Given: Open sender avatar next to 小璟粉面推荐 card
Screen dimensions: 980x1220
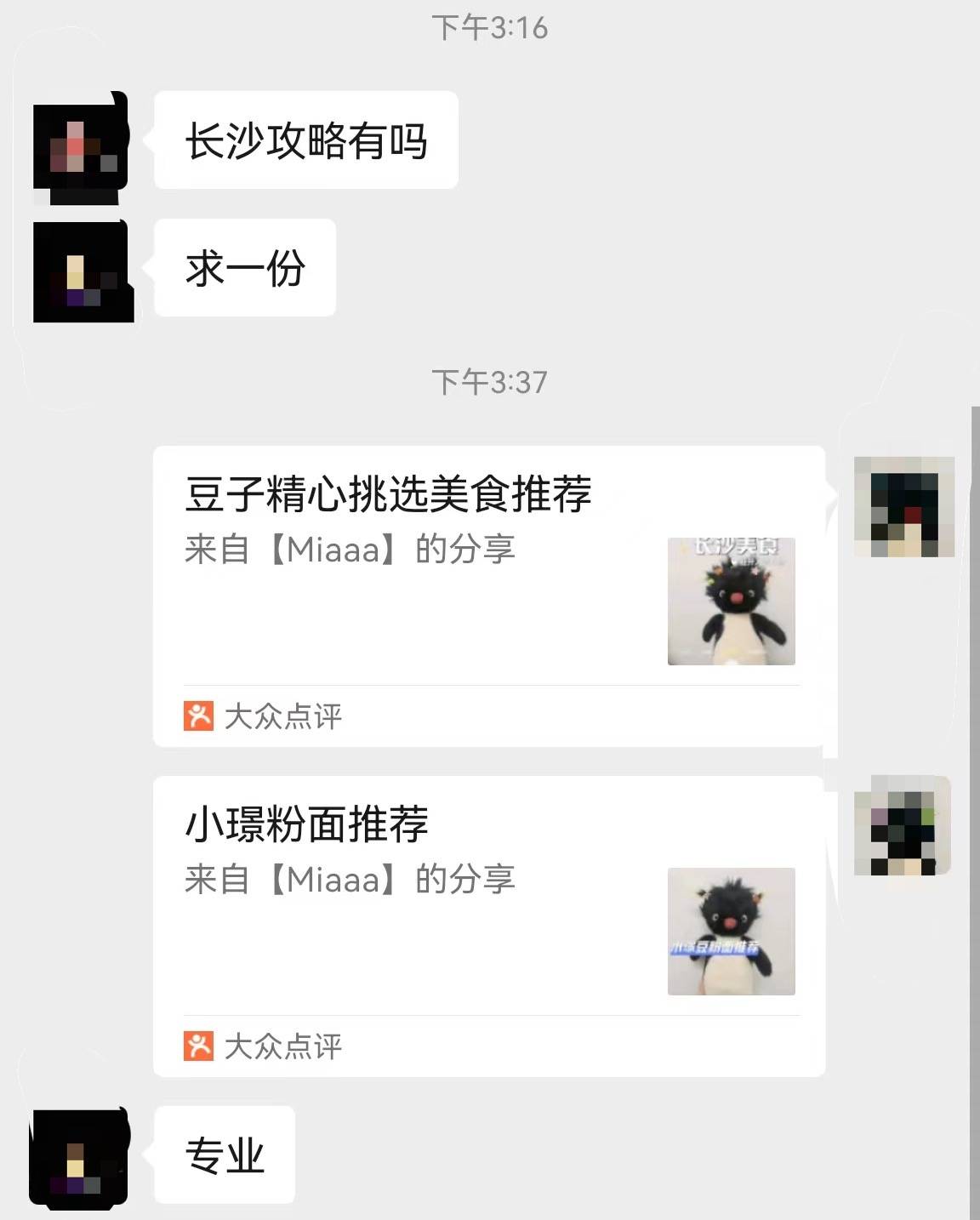Looking at the screenshot, I should pos(902,826).
